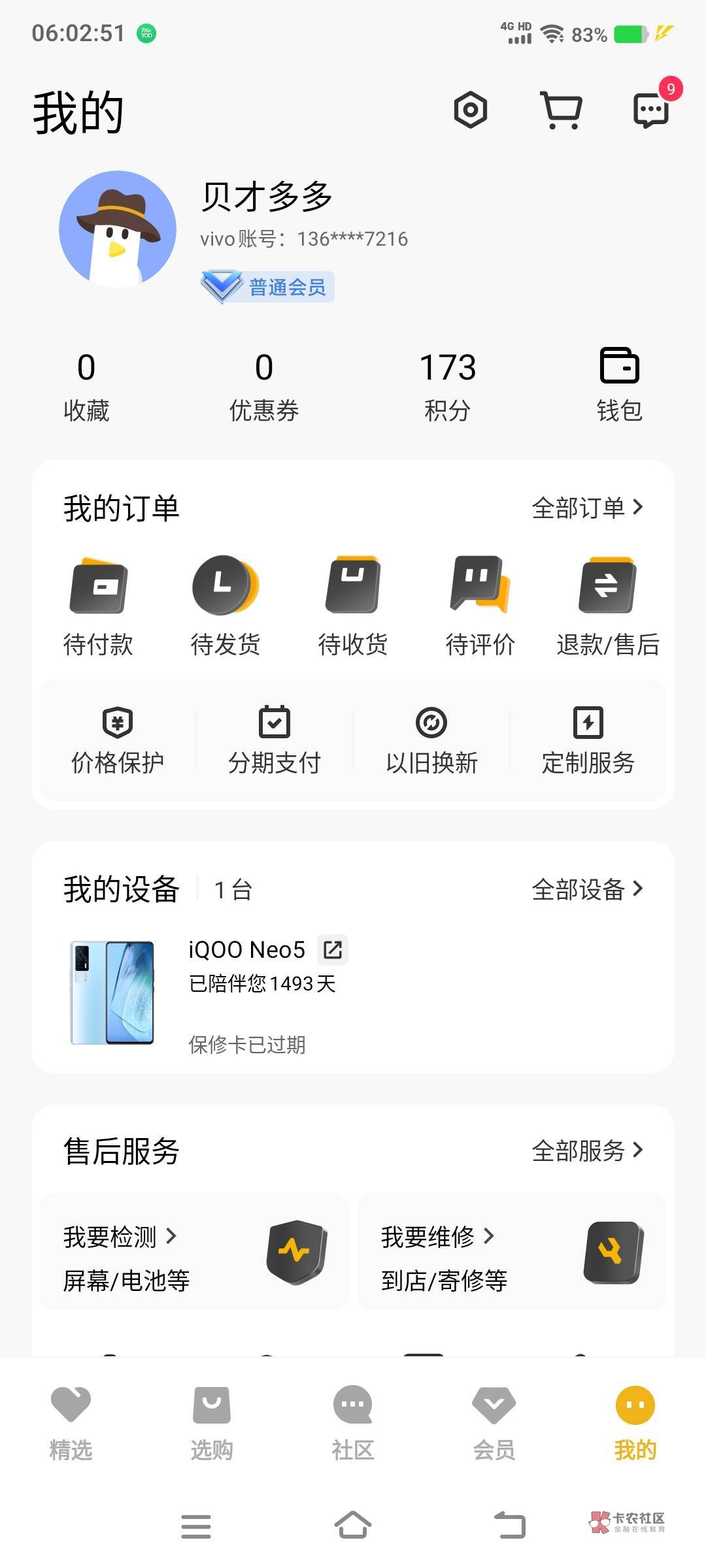706x1568 pixels.
Task: Open messages with 9 unread badge
Action: 651,110
